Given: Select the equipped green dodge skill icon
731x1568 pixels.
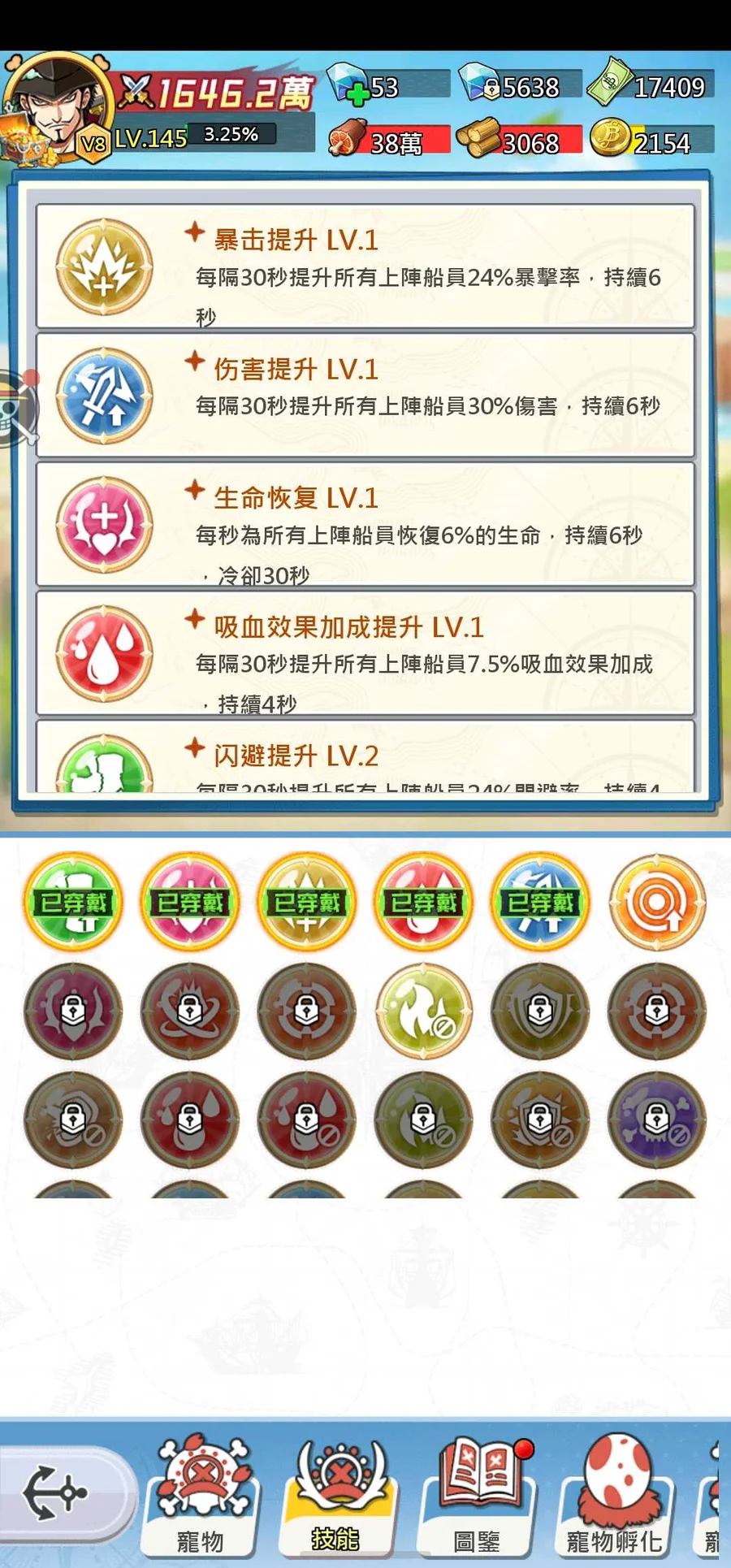Looking at the screenshot, I should (73, 901).
